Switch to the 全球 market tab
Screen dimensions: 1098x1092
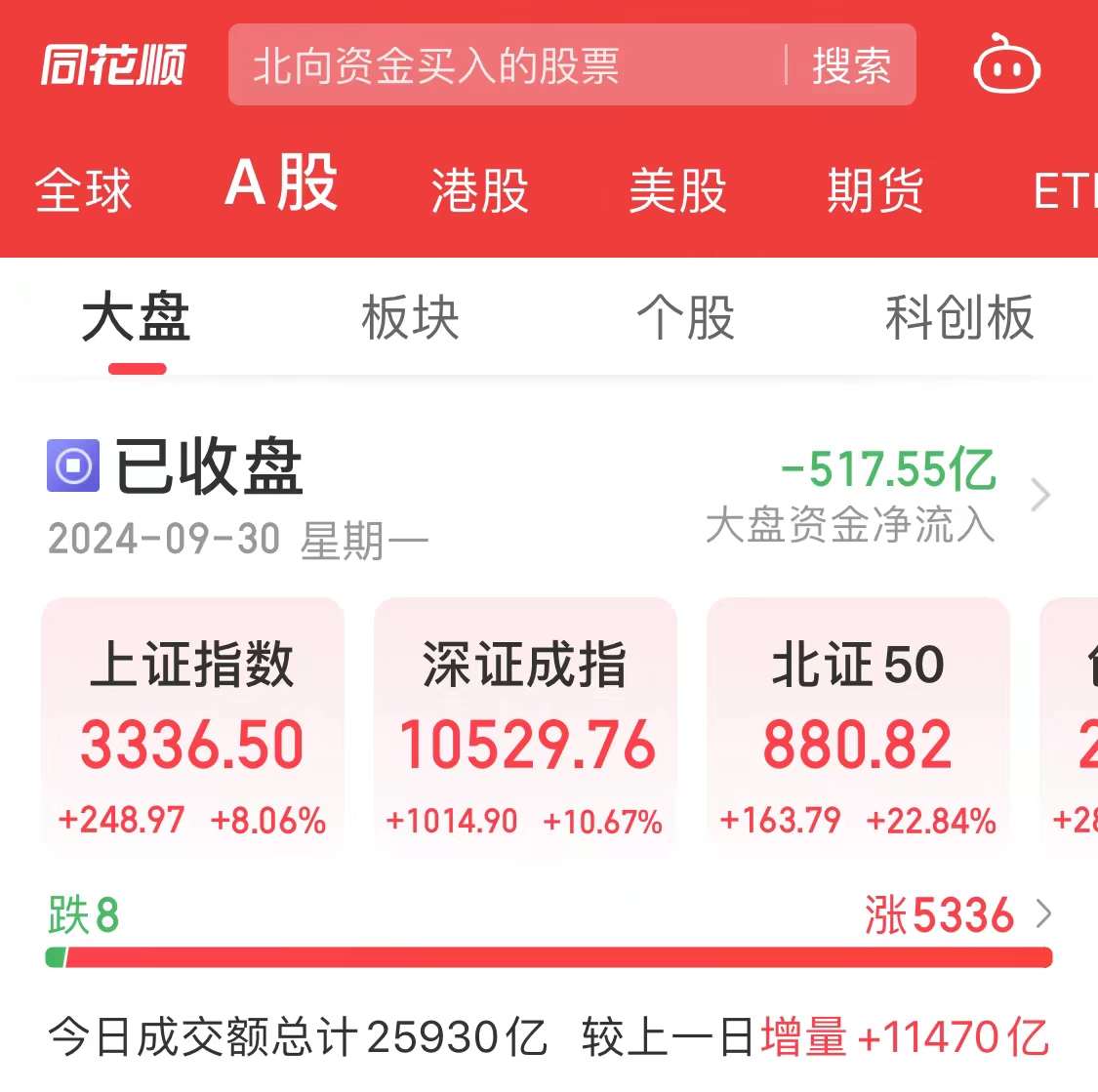83,189
